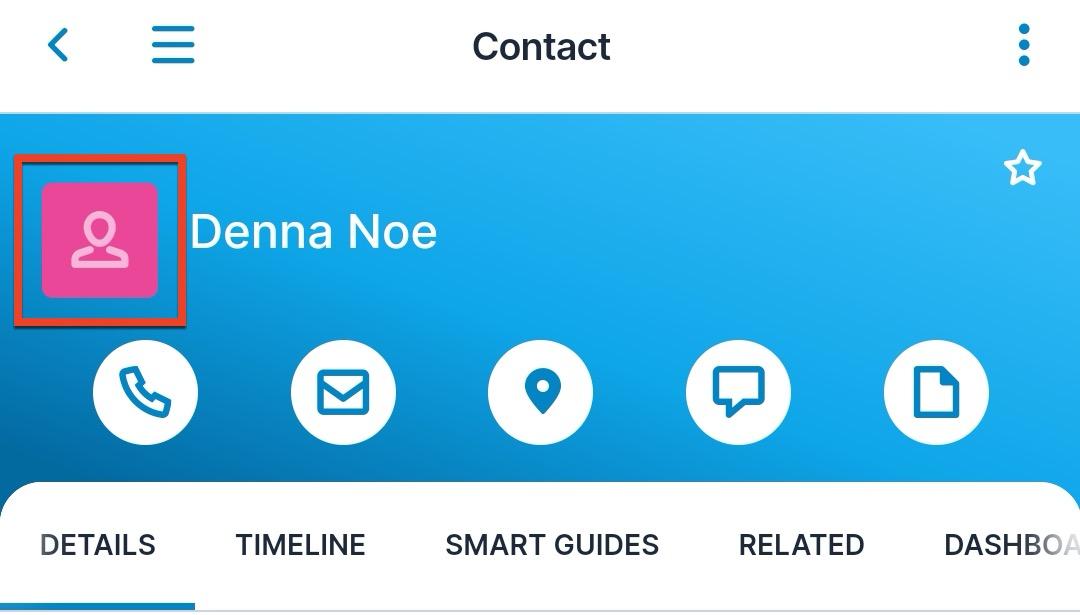Open the three-dot overflow menu
1080x615 pixels.
1023,46
